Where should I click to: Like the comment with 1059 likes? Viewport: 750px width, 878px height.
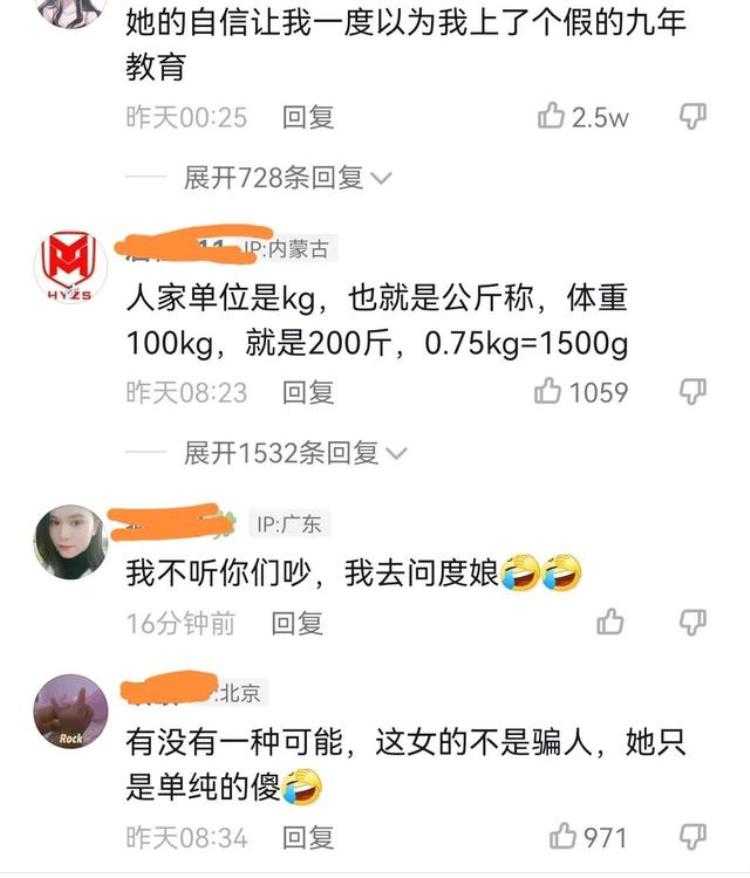click(549, 392)
